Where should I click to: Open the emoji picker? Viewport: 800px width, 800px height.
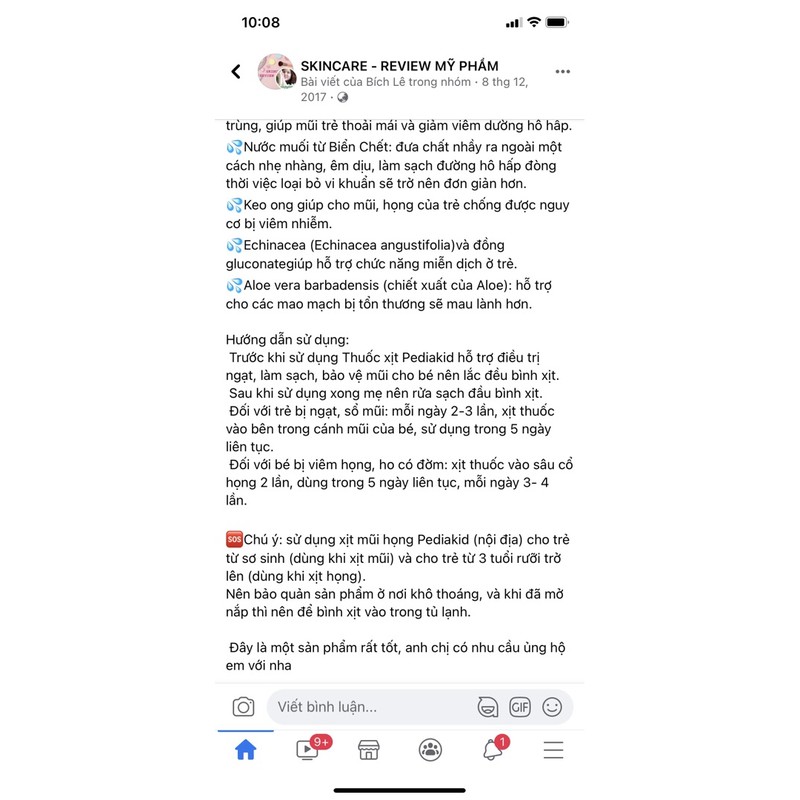[552, 707]
